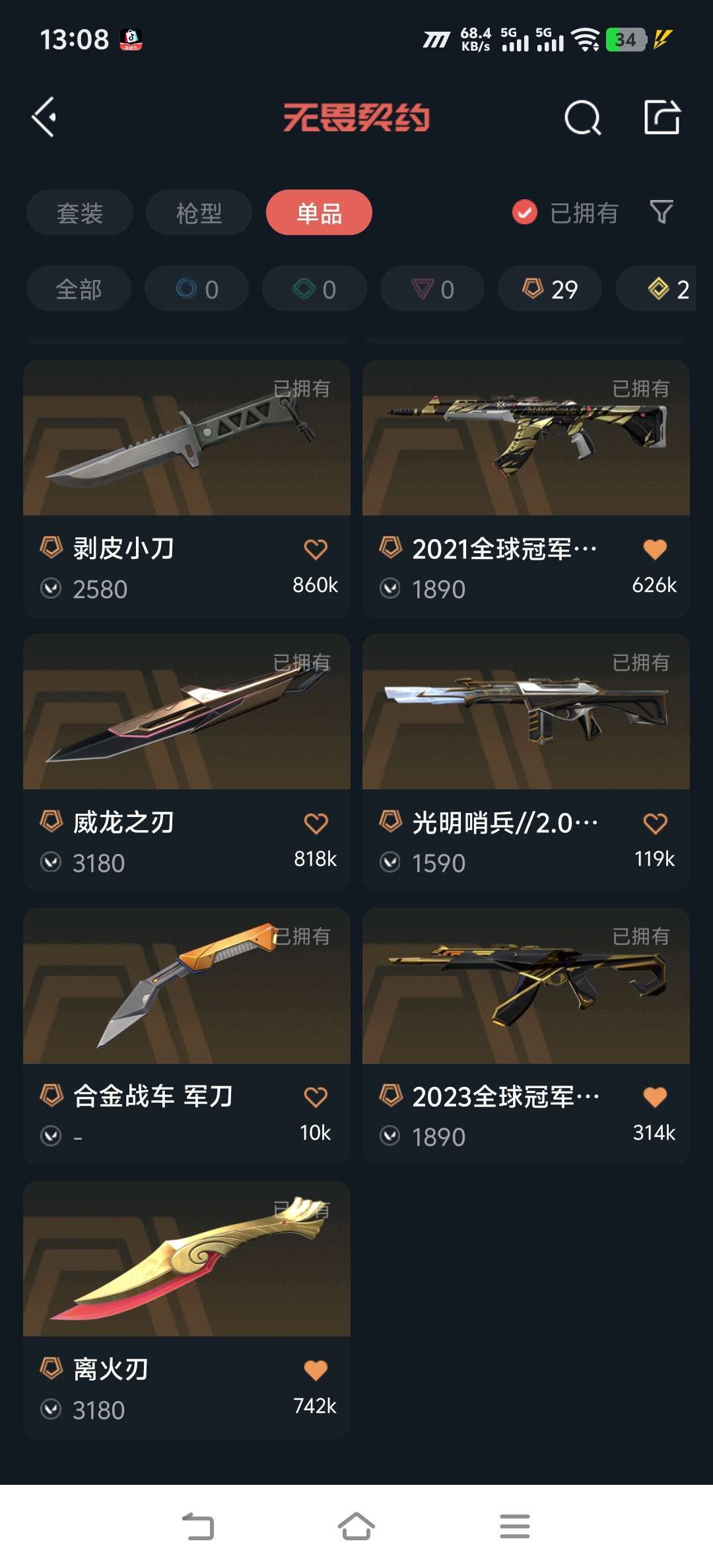Switch to the 枪型 tab
The height and width of the screenshot is (1568, 713).
[x=199, y=212]
